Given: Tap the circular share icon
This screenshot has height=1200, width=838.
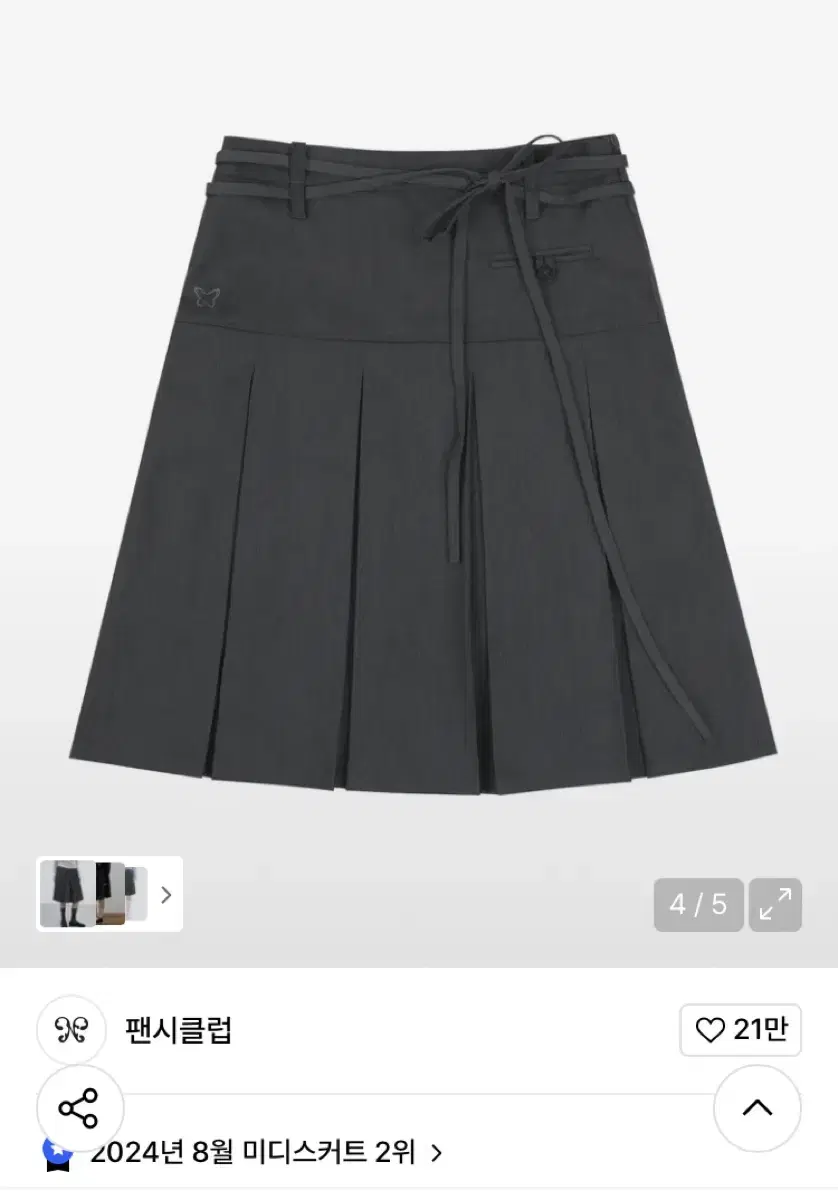Looking at the screenshot, I should coord(79,1108).
